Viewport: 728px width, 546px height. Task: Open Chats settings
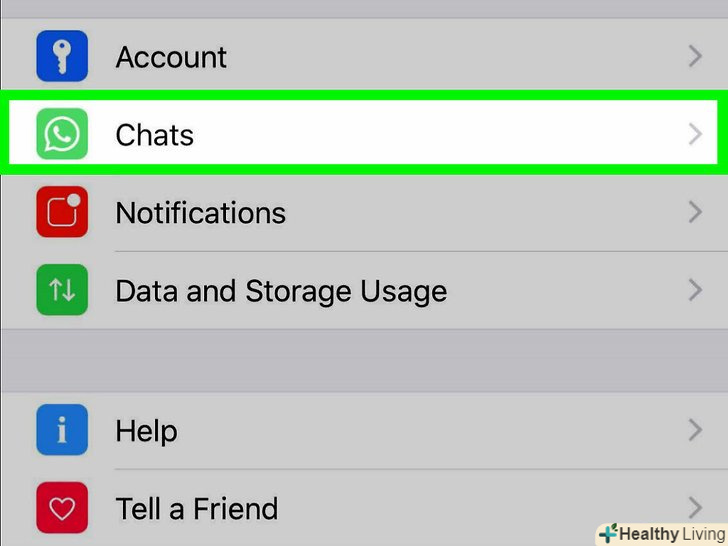(x=364, y=134)
